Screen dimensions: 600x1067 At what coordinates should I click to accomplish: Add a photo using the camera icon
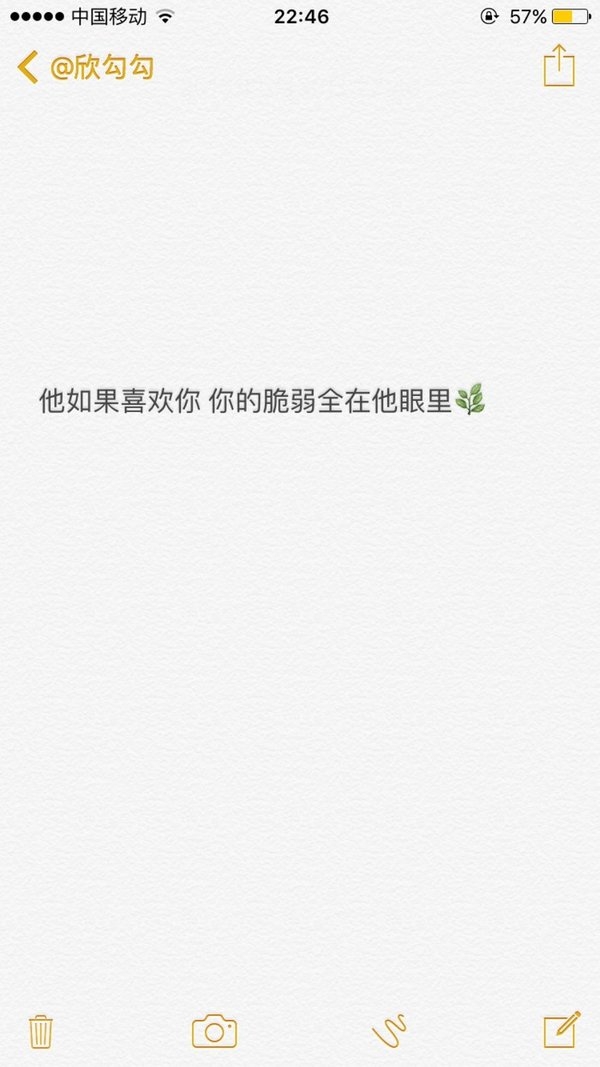click(214, 1031)
